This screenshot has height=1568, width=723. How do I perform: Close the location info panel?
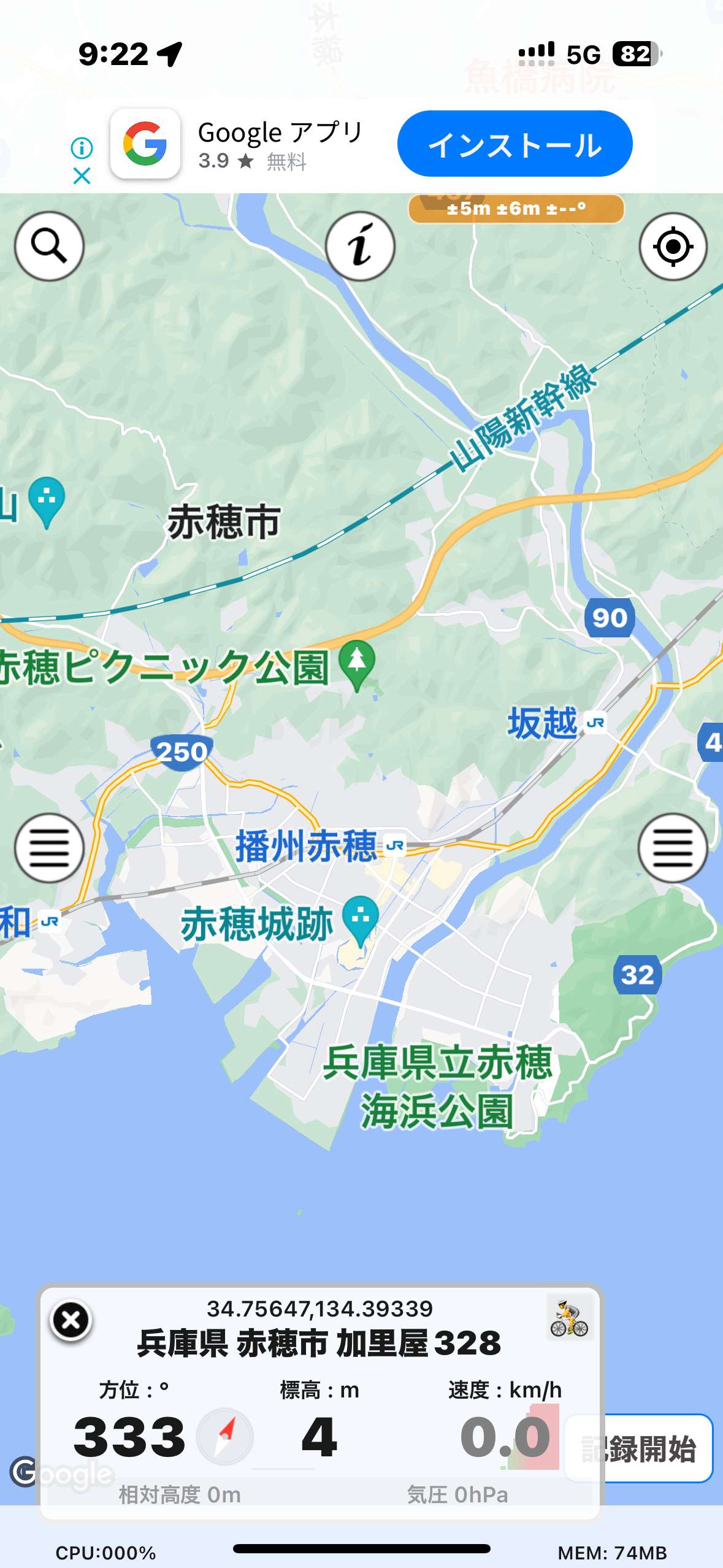tap(71, 1321)
